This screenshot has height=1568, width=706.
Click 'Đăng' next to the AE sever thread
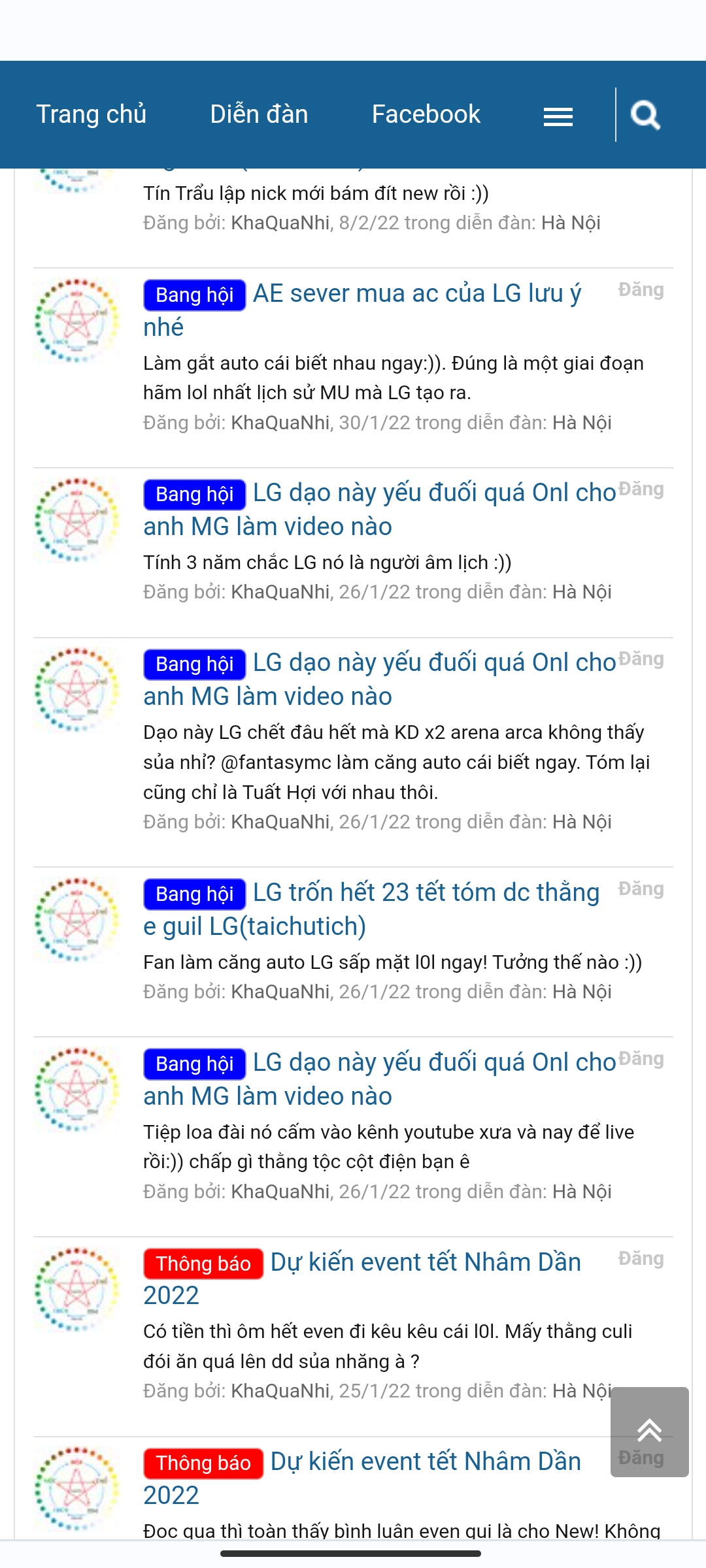point(641,290)
